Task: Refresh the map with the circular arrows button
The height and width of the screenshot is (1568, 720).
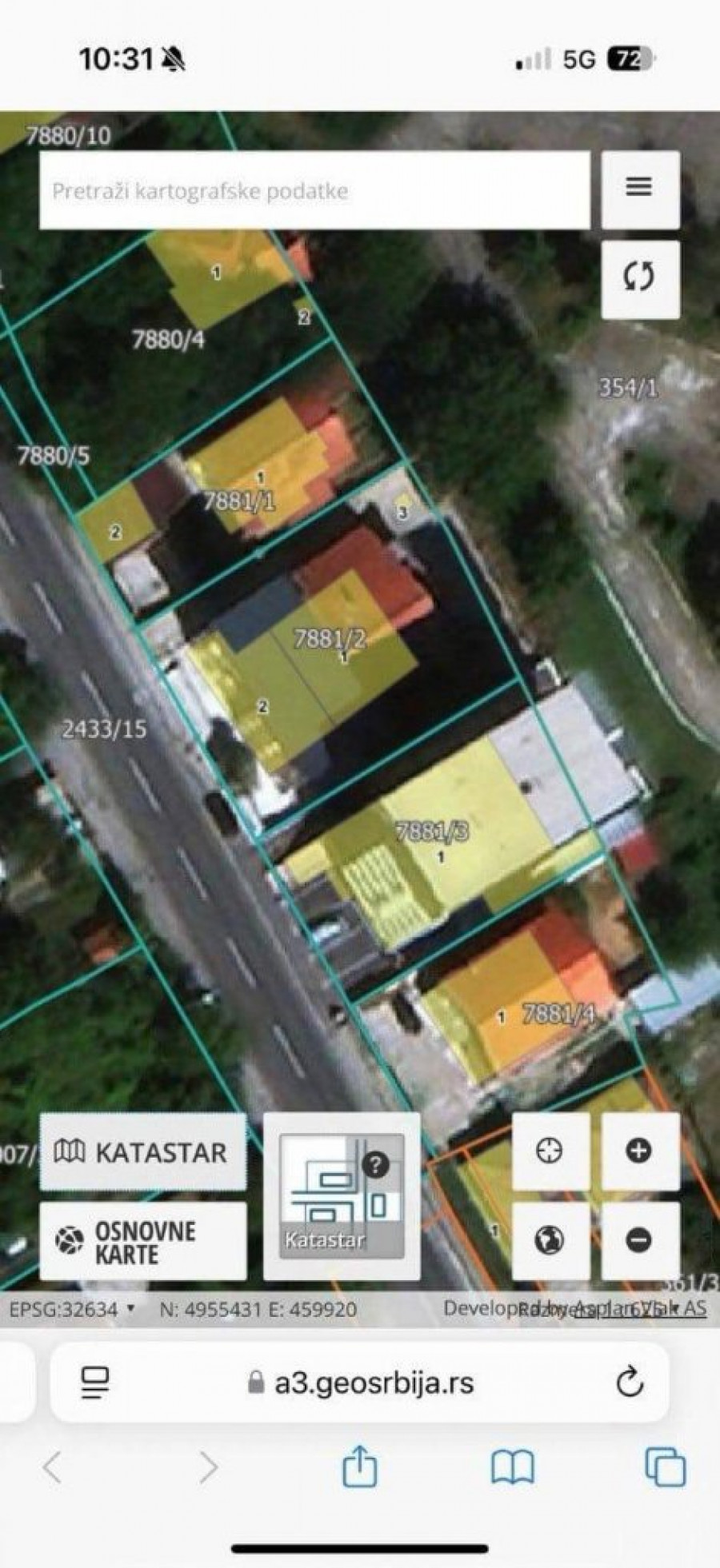Action: pyautogui.click(x=638, y=277)
